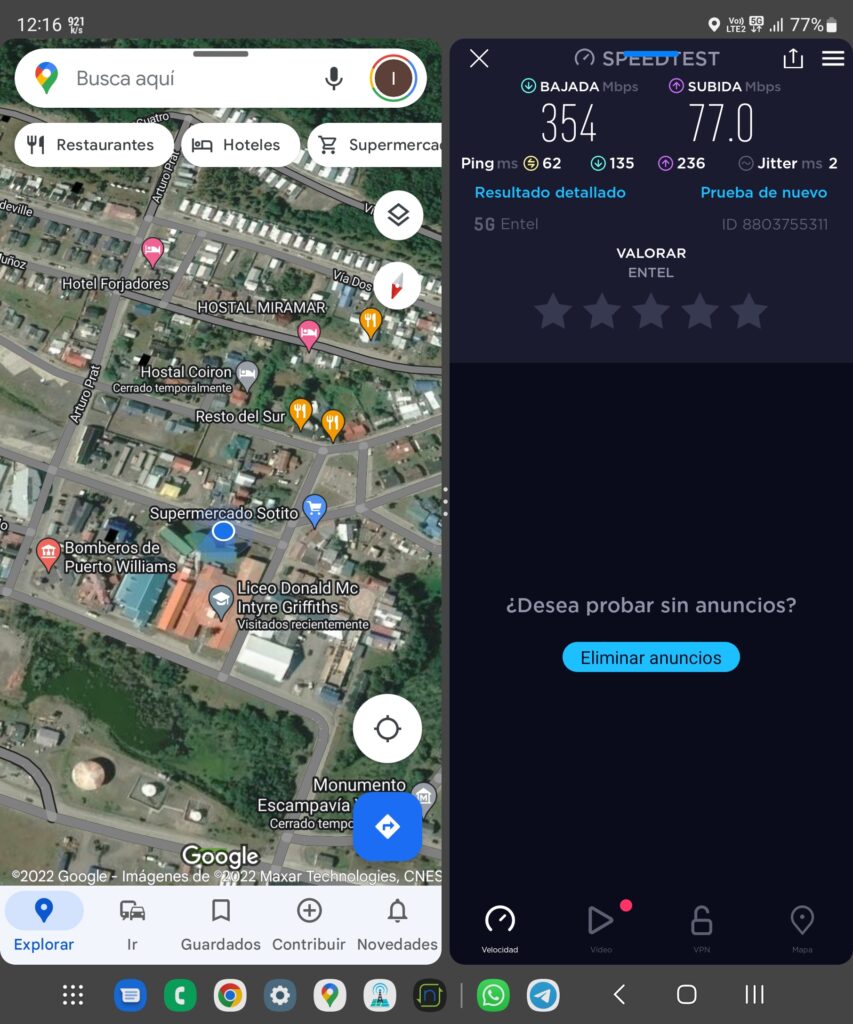This screenshot has width=853, height=1024.
Task: Open the map layers button
Action: tap(398, 215)
